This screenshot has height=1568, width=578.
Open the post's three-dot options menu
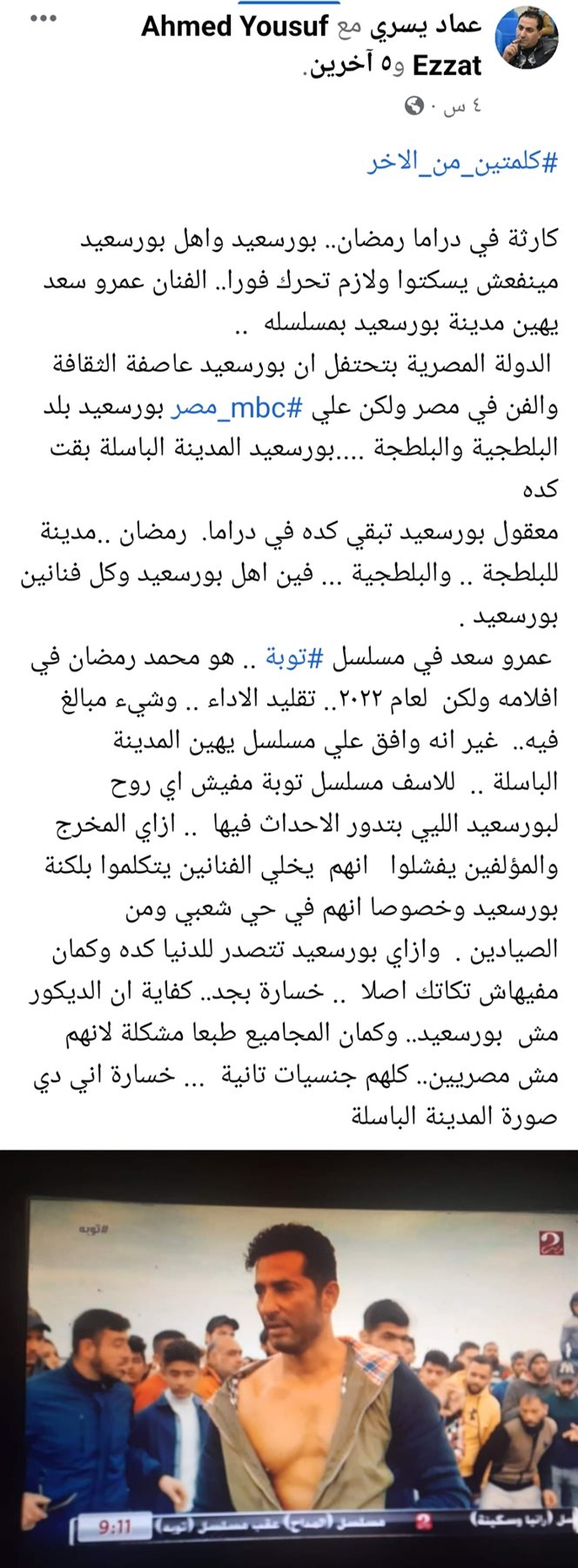(x=43, y=19)
